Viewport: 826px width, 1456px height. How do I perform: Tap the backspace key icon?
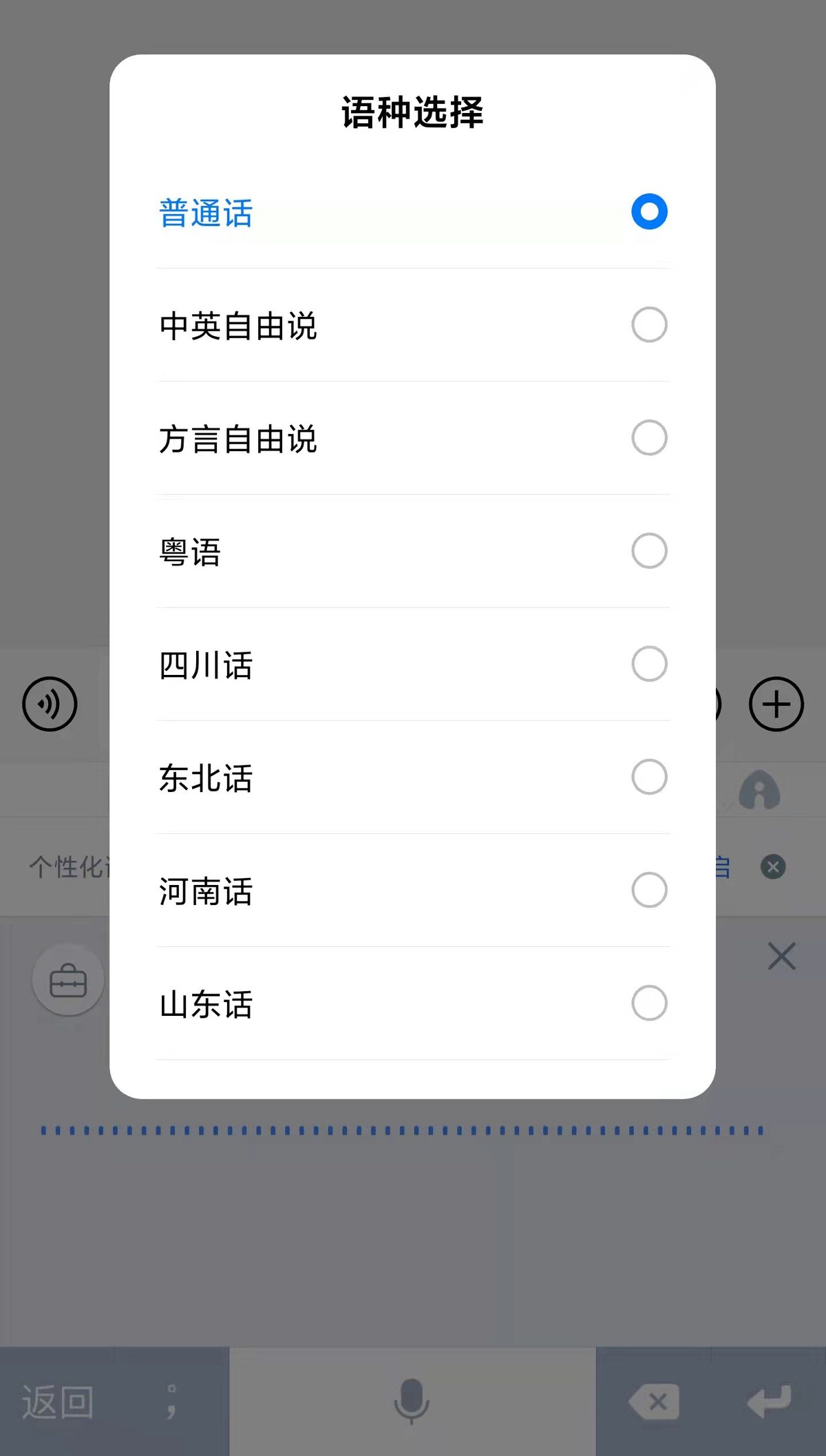pos(654,1403)
